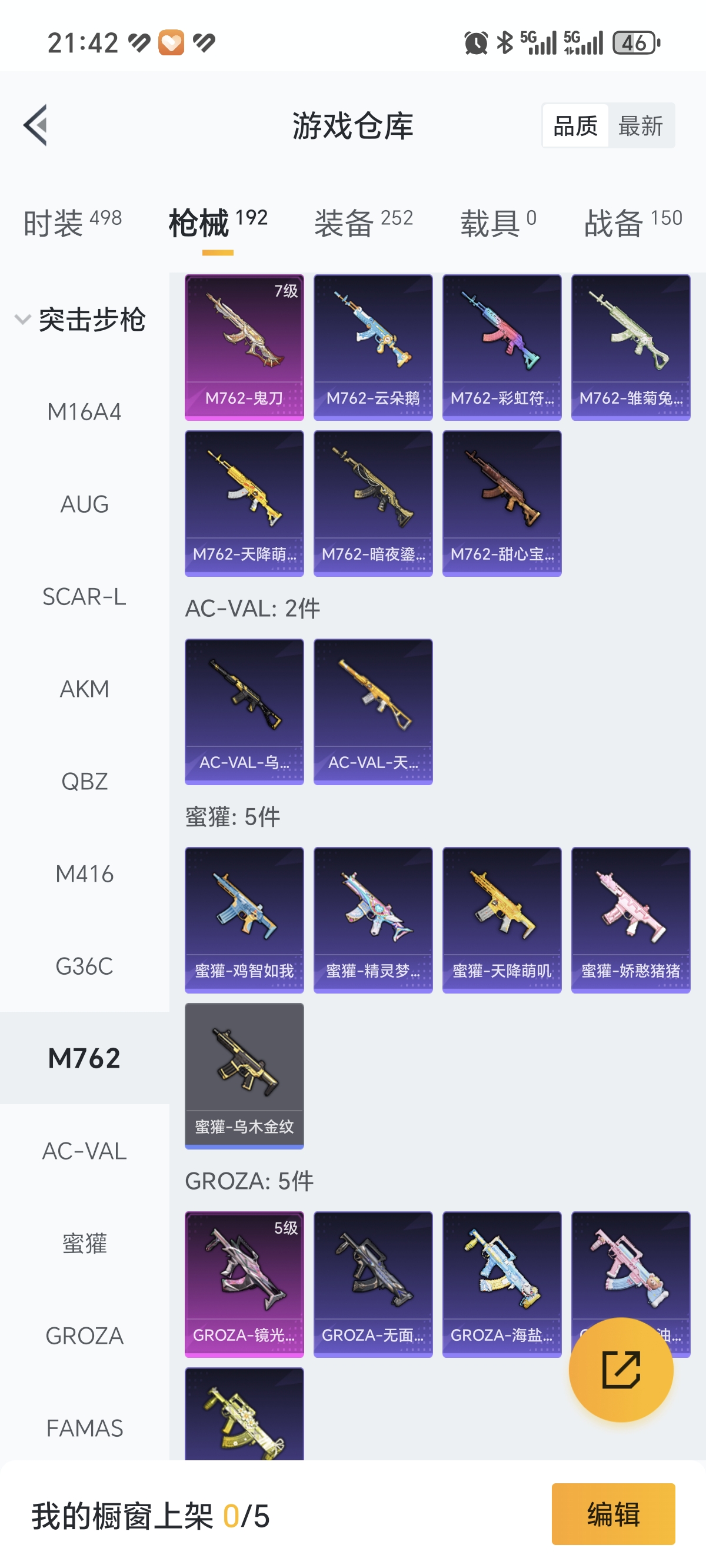Viewport: 706px width, 1568px height.
Task: Switch to the 装备 tab
Action: point(364,222)
